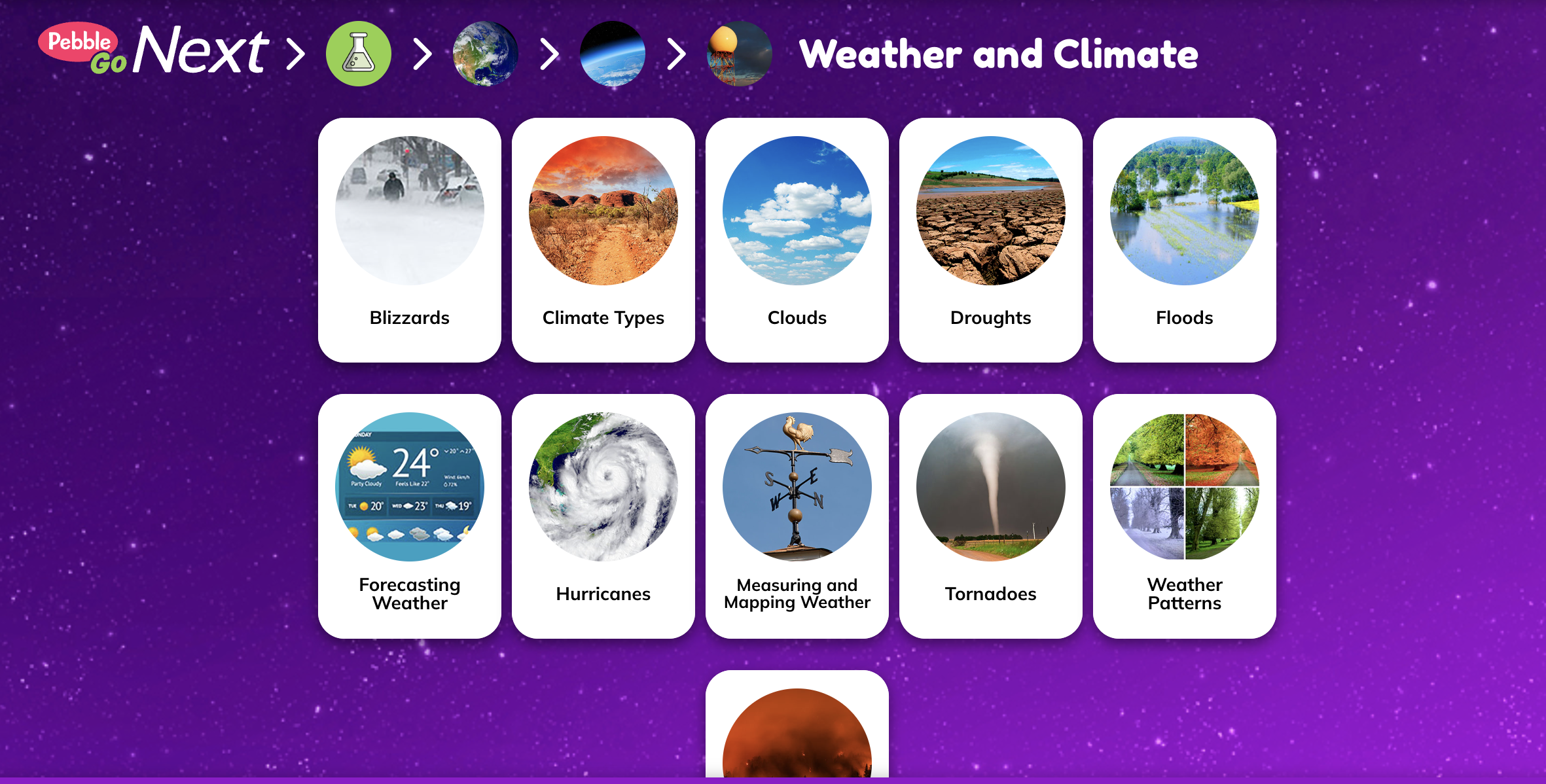Select the Climate Types card
The height and width of the screenshot is (784, 1546).
click(x=603, y=240)
